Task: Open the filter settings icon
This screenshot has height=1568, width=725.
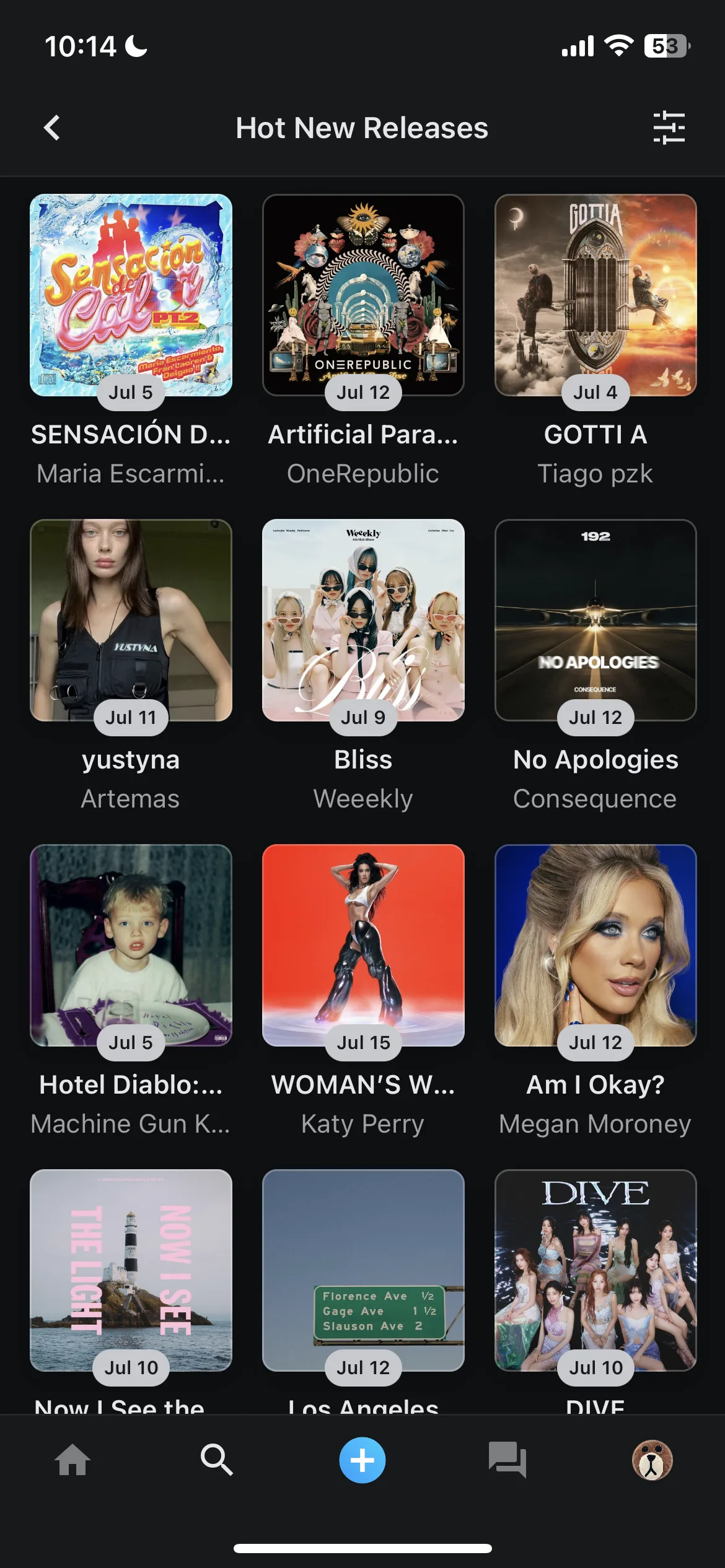Action: pyautogui.click(x=669, y=128)
